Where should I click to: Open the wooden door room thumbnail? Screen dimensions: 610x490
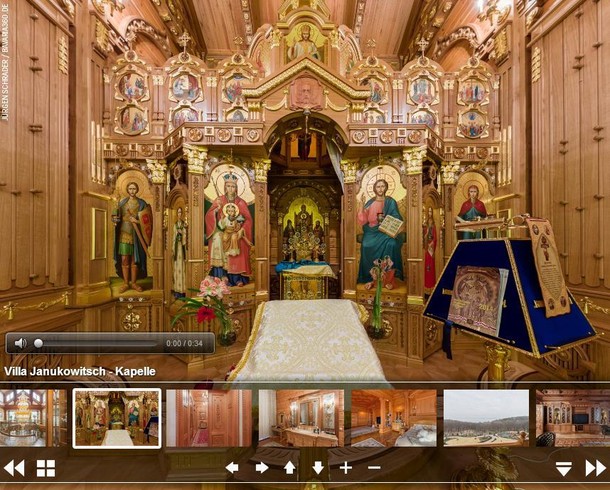pyautogui.click(x=209, y=418)
